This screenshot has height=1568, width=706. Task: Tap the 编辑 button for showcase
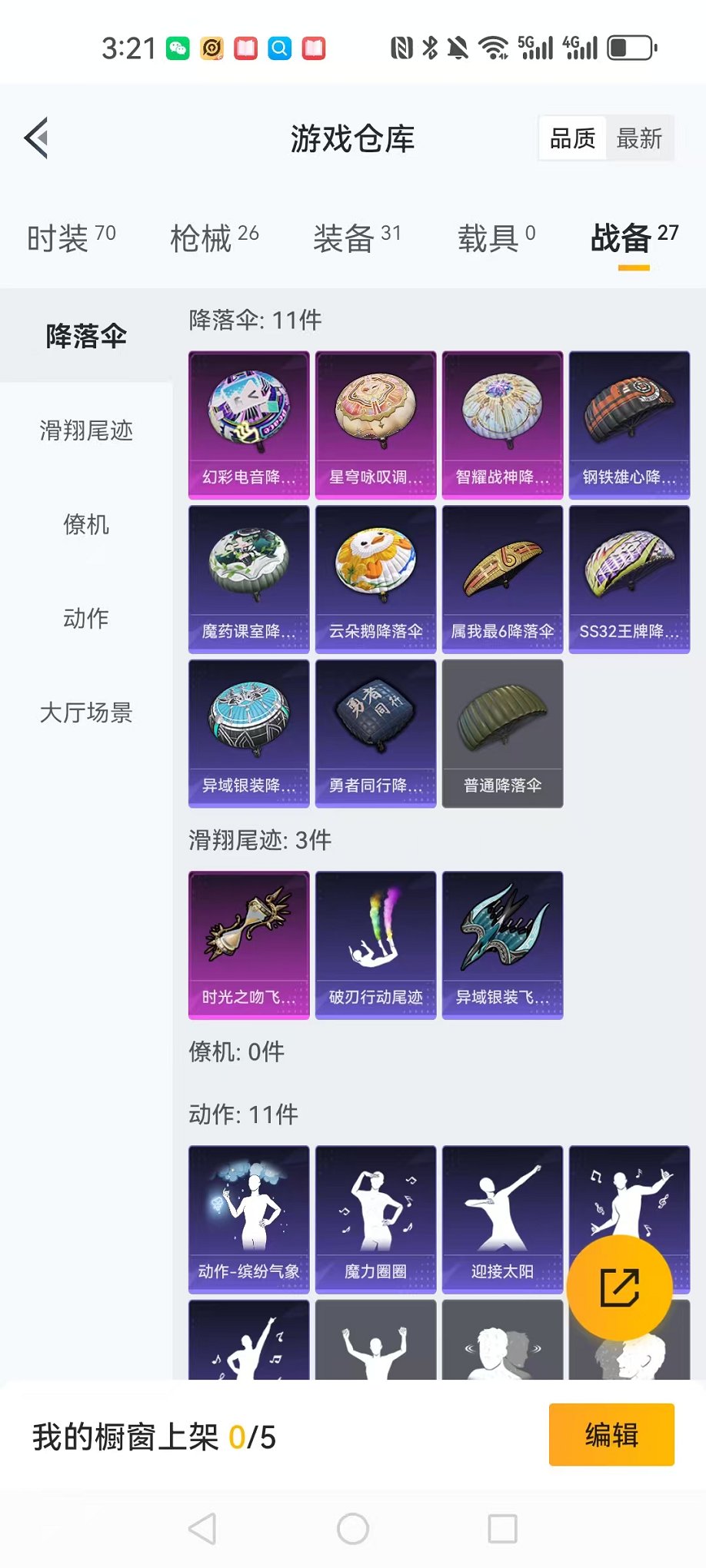[x=611, y=1435]
